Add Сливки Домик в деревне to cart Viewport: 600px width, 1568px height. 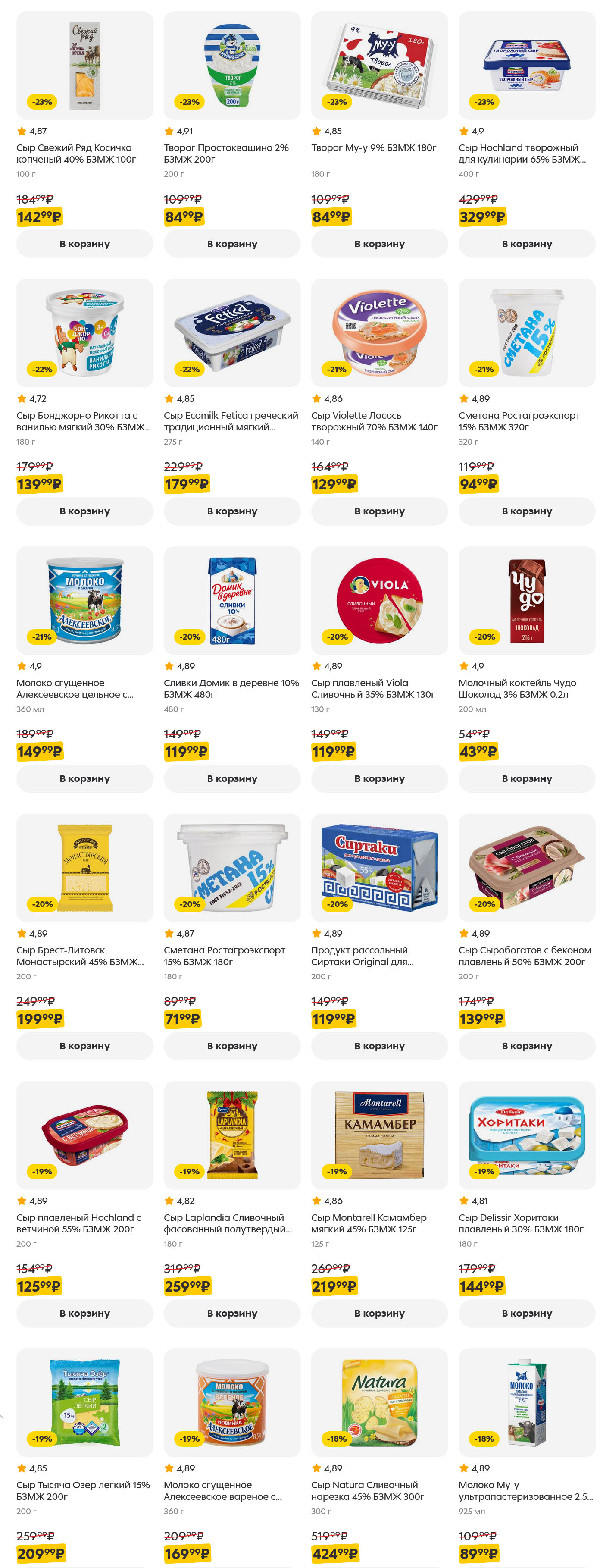pos(232,778)
